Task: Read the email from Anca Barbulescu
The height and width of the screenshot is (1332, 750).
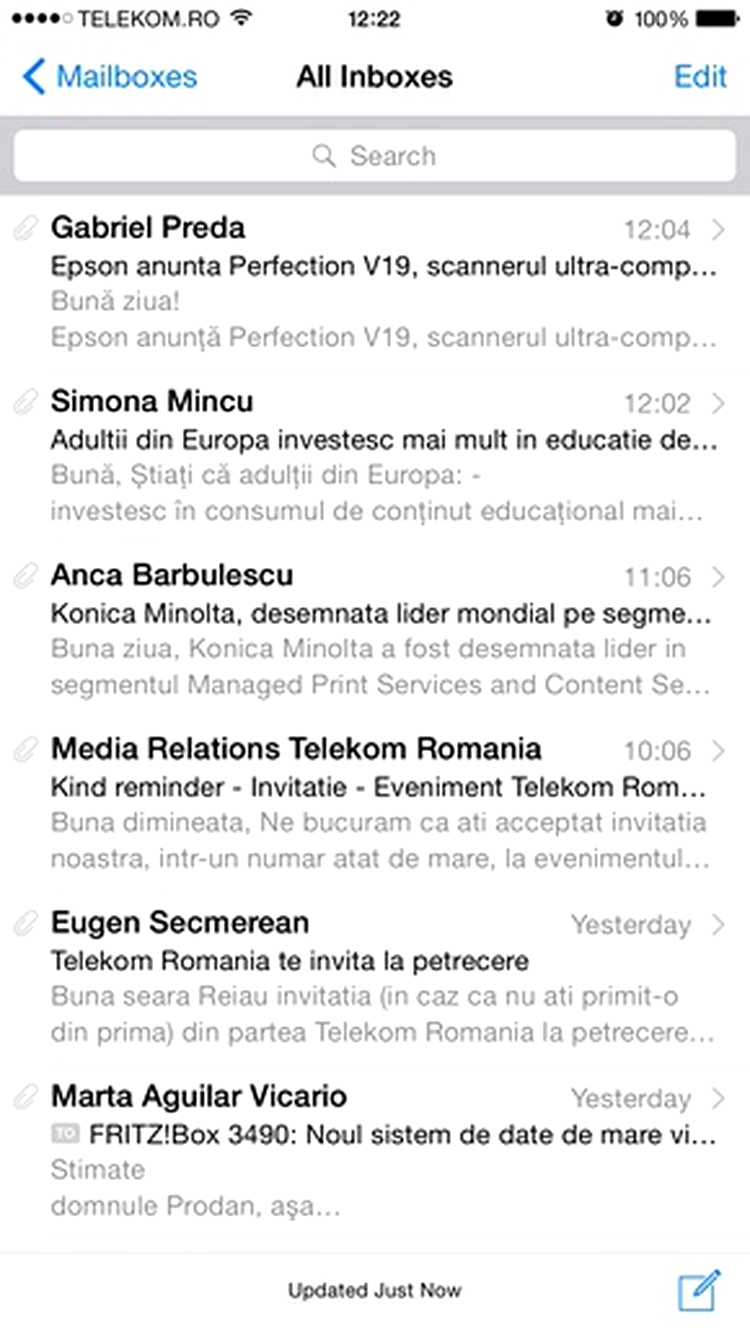Action: click(375, 630)
